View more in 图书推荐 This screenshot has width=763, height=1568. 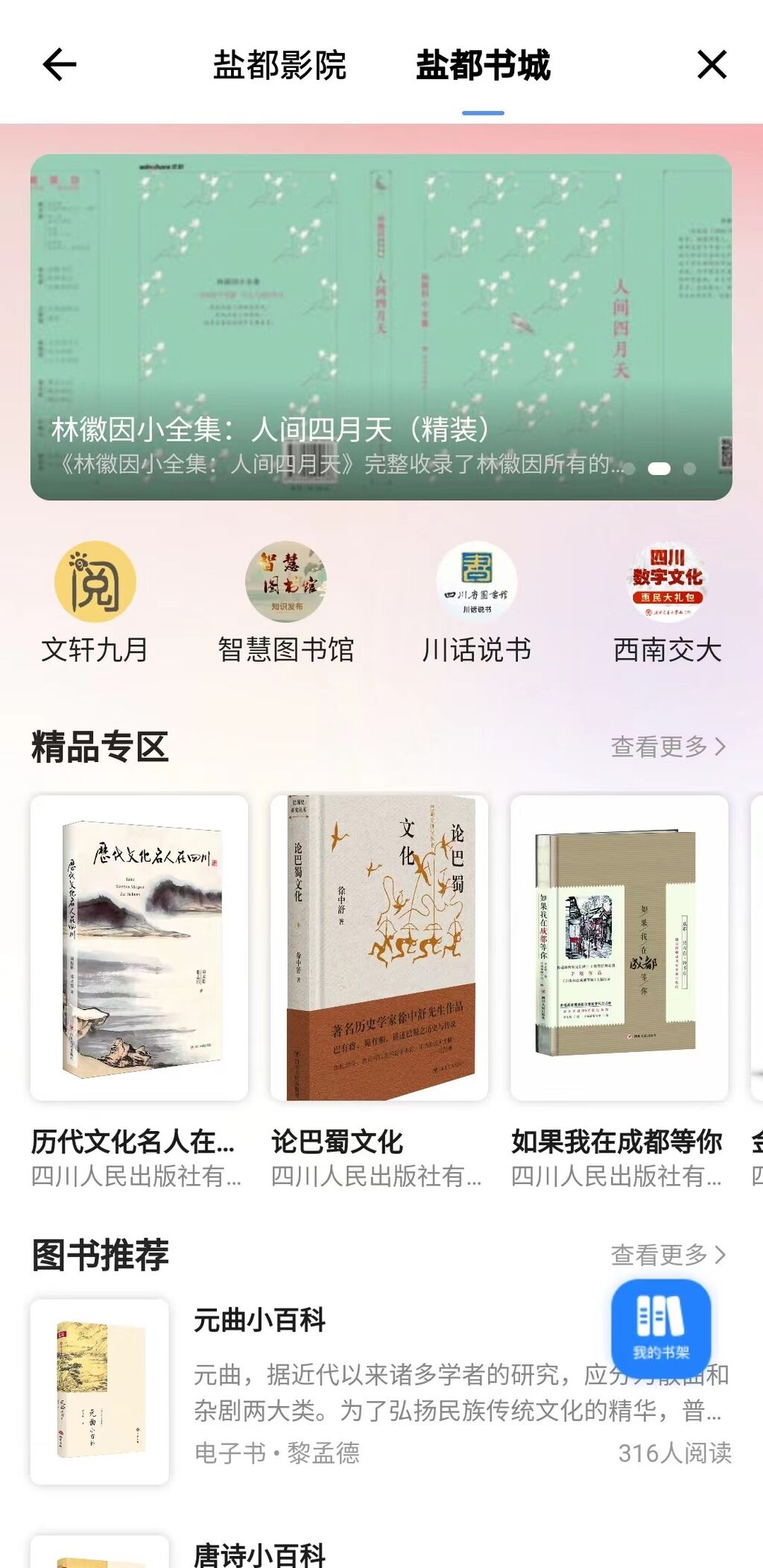click(668, 1255)
